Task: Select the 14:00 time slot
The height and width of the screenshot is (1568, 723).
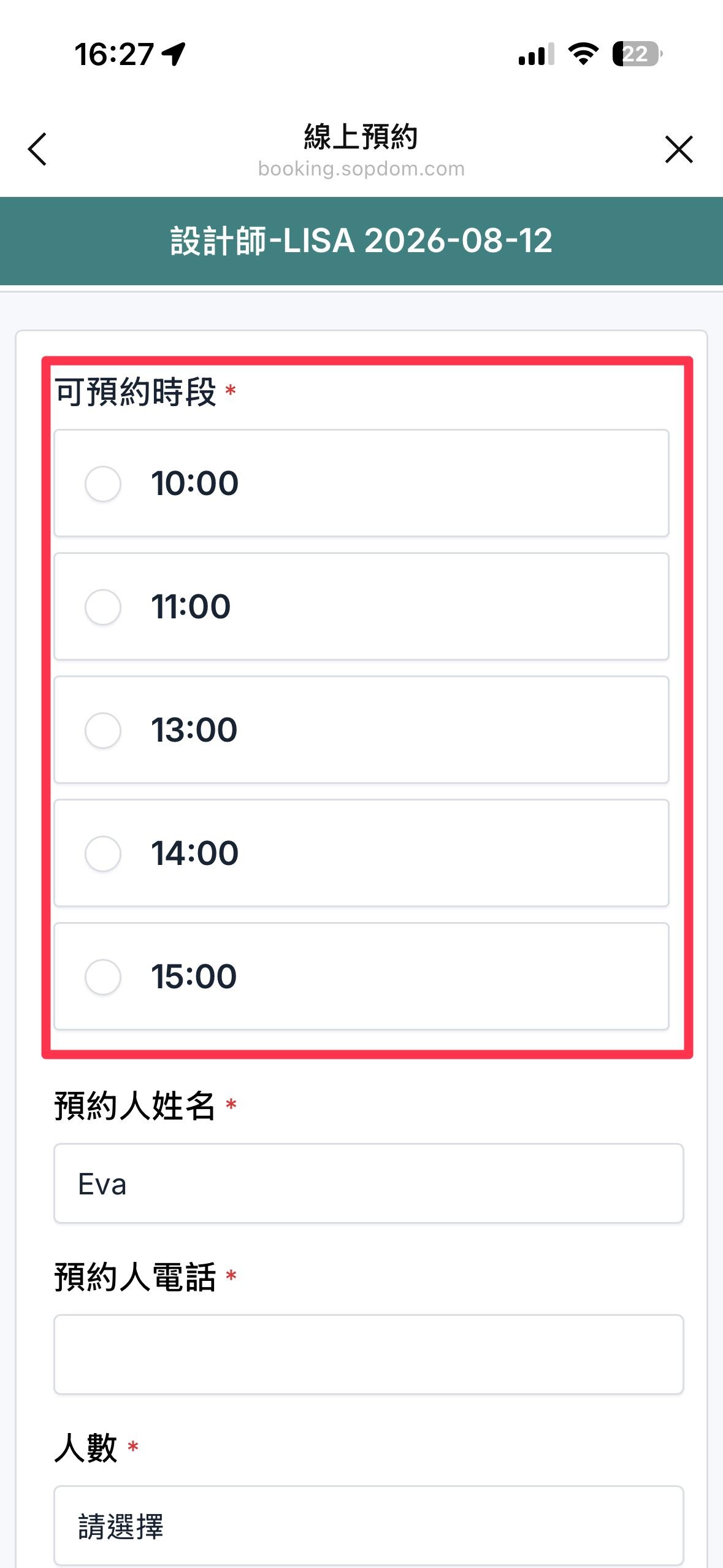Action: pyautogui.click(x=361, y=853)
